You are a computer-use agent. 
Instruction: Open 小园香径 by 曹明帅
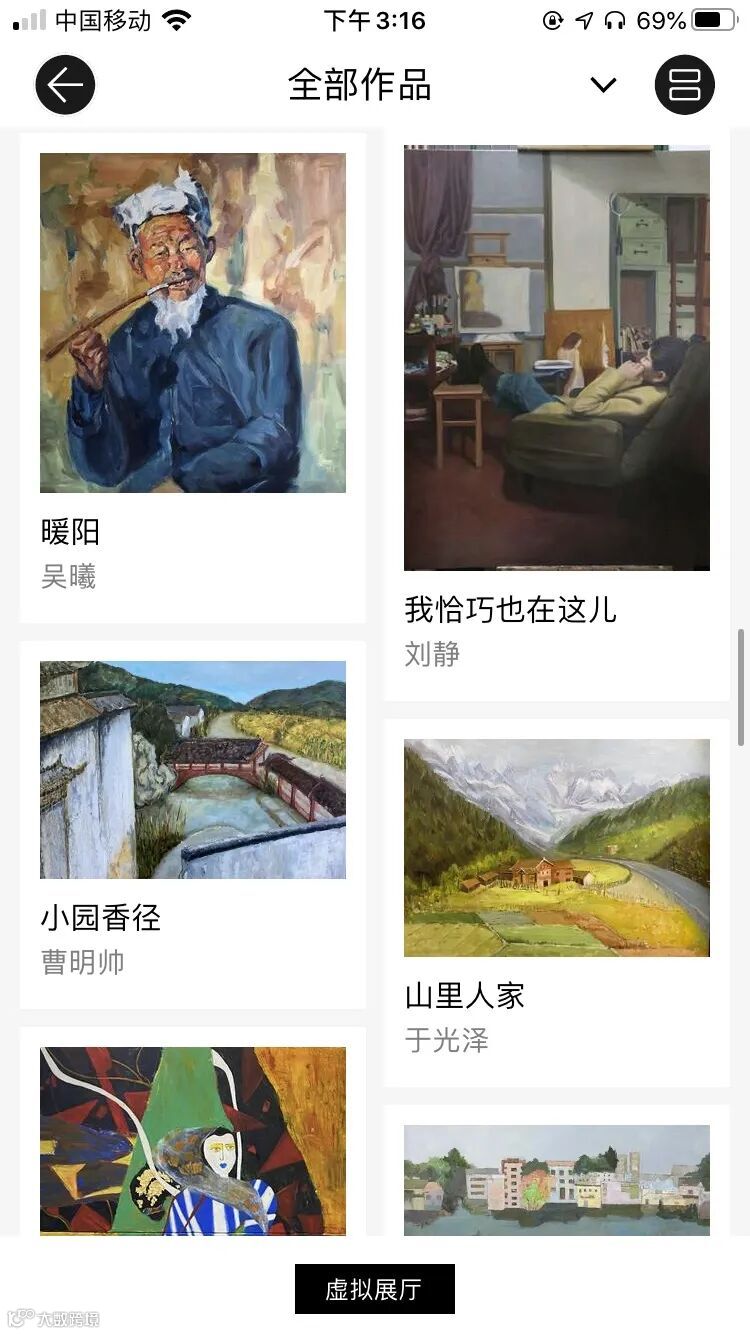[x=193, y=769]
